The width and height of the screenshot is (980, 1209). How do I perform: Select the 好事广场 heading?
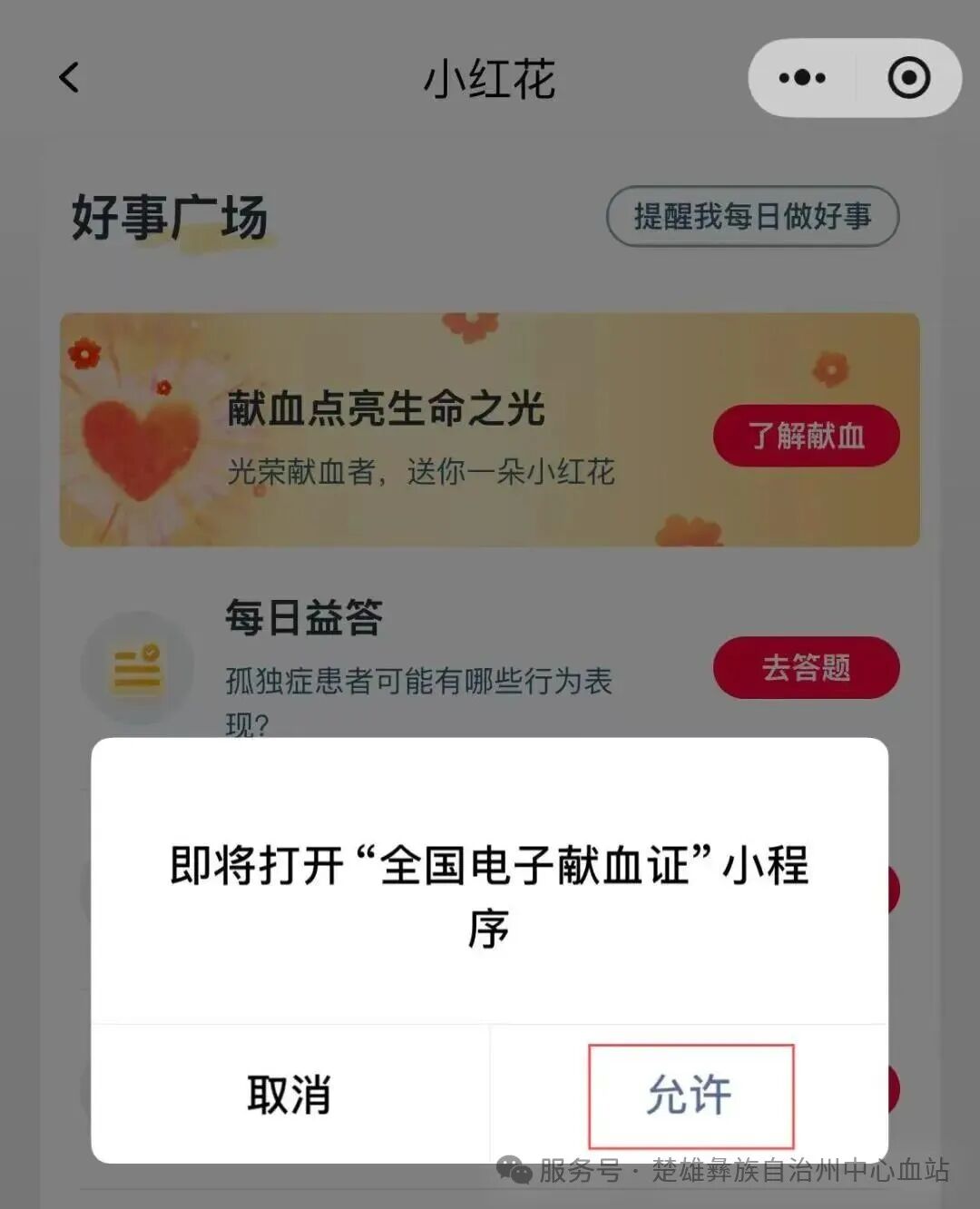[x=168, y=215]
